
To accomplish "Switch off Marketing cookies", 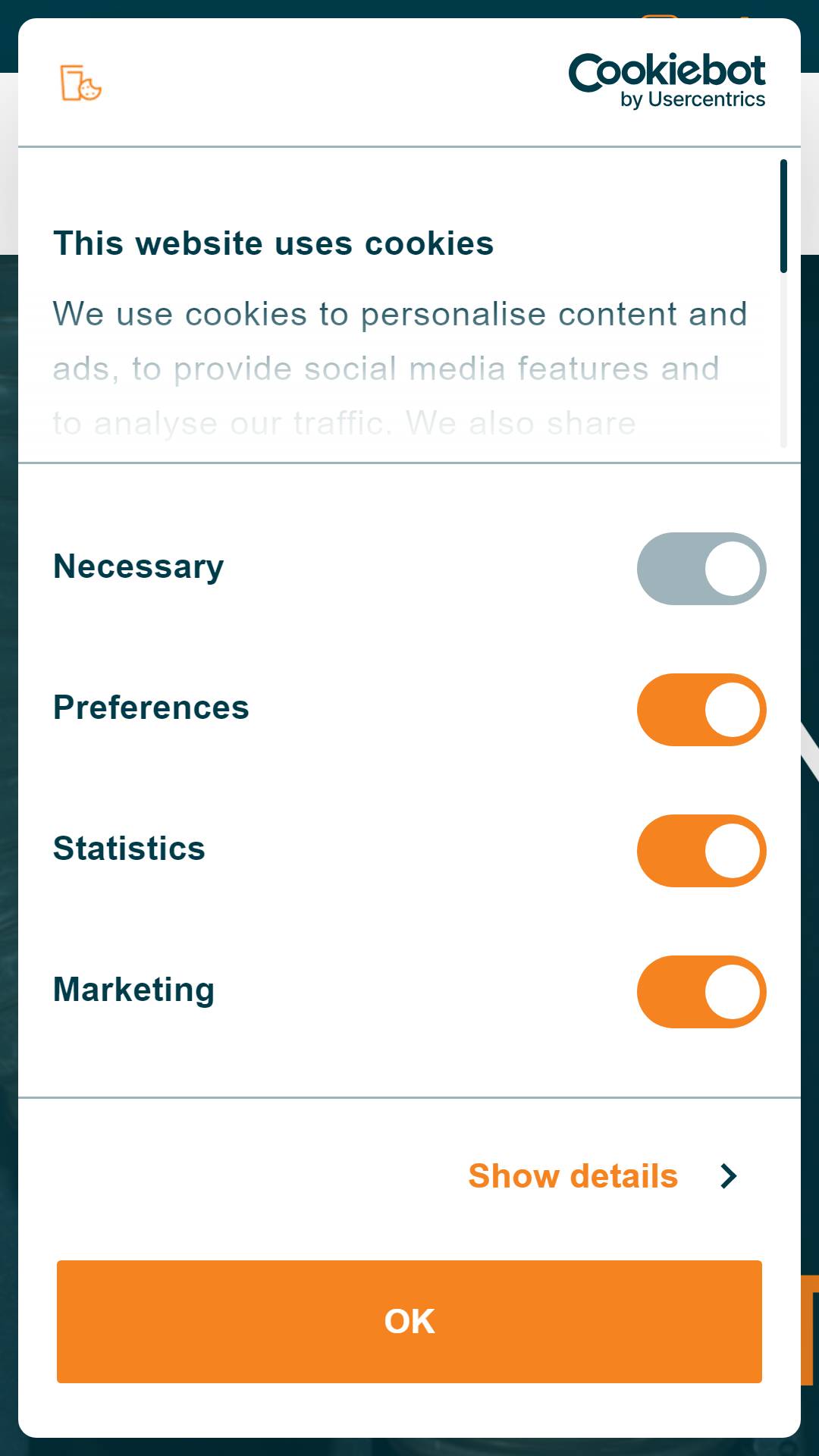I will coord(701,992).
